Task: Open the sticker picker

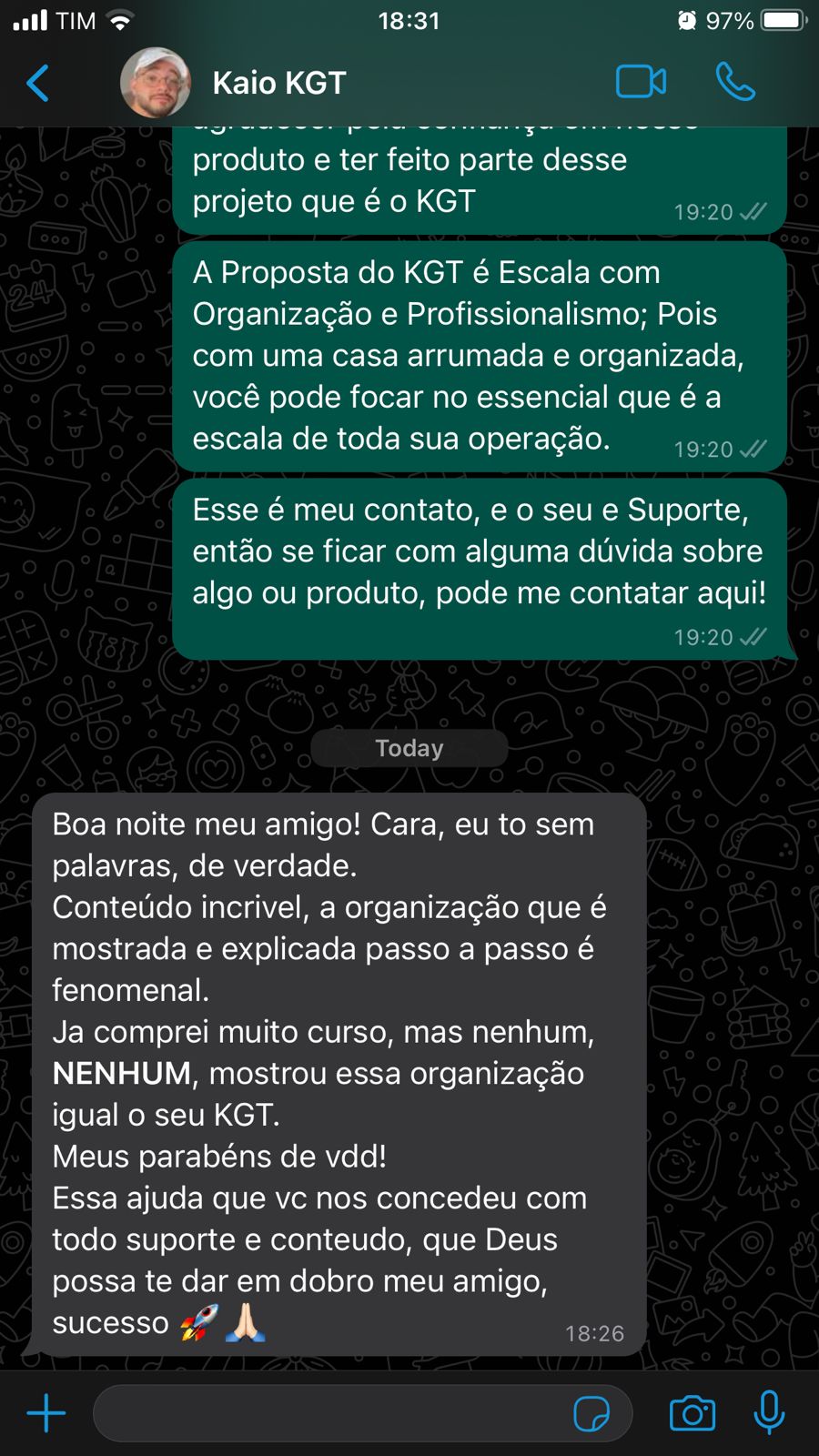Action: pyautogui.click(x=591, y=1414)
